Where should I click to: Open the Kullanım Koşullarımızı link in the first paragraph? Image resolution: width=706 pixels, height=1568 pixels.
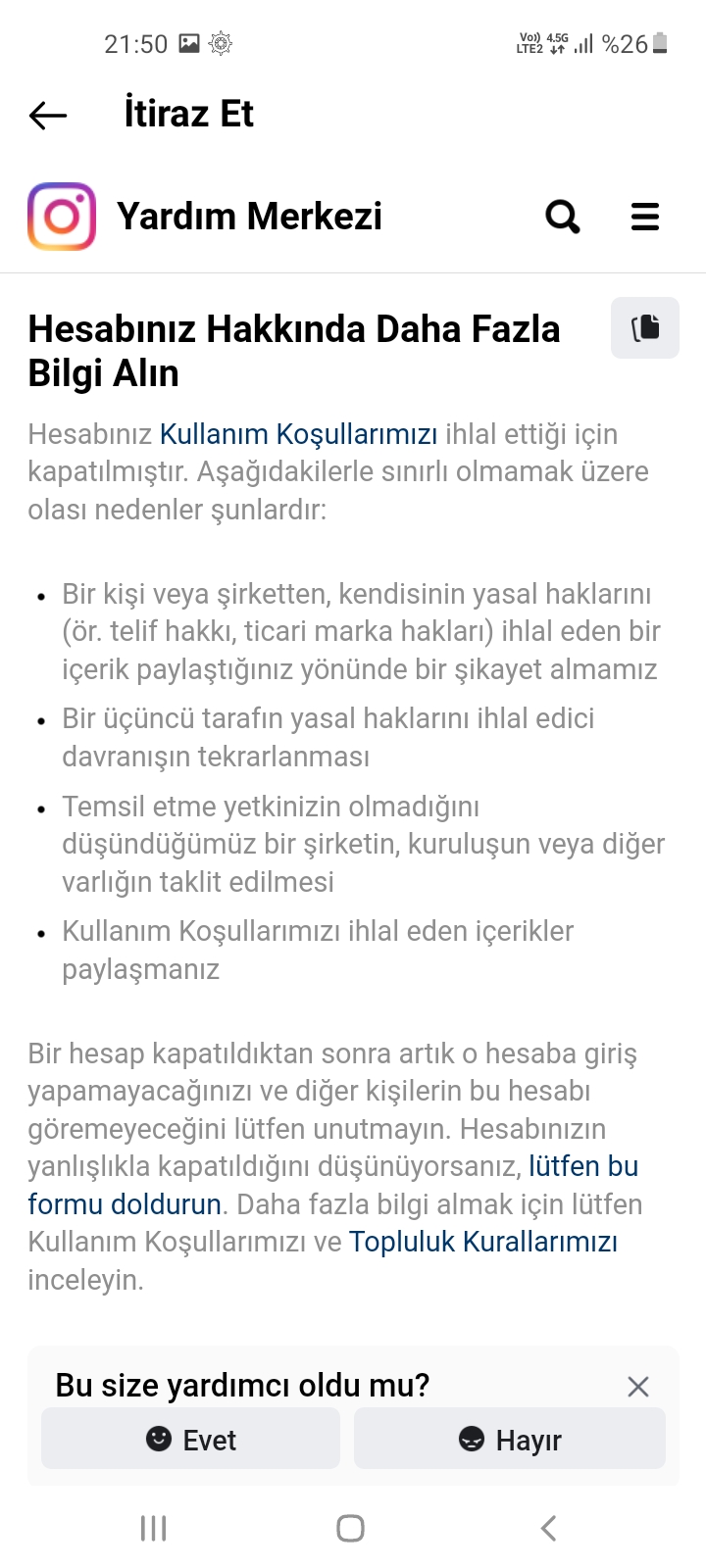pyautogui.click(x=299, y=434)
